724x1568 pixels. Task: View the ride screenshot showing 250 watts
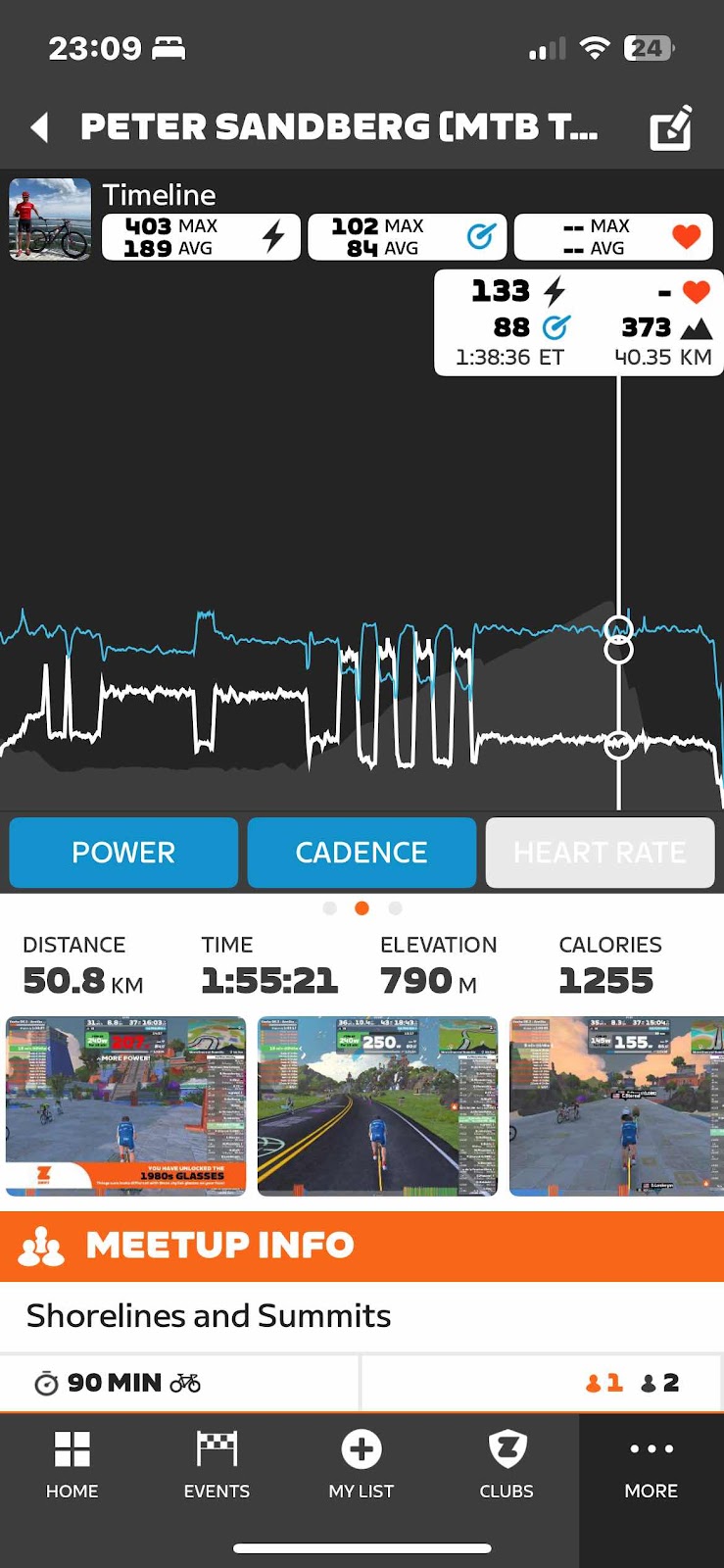377,1105
